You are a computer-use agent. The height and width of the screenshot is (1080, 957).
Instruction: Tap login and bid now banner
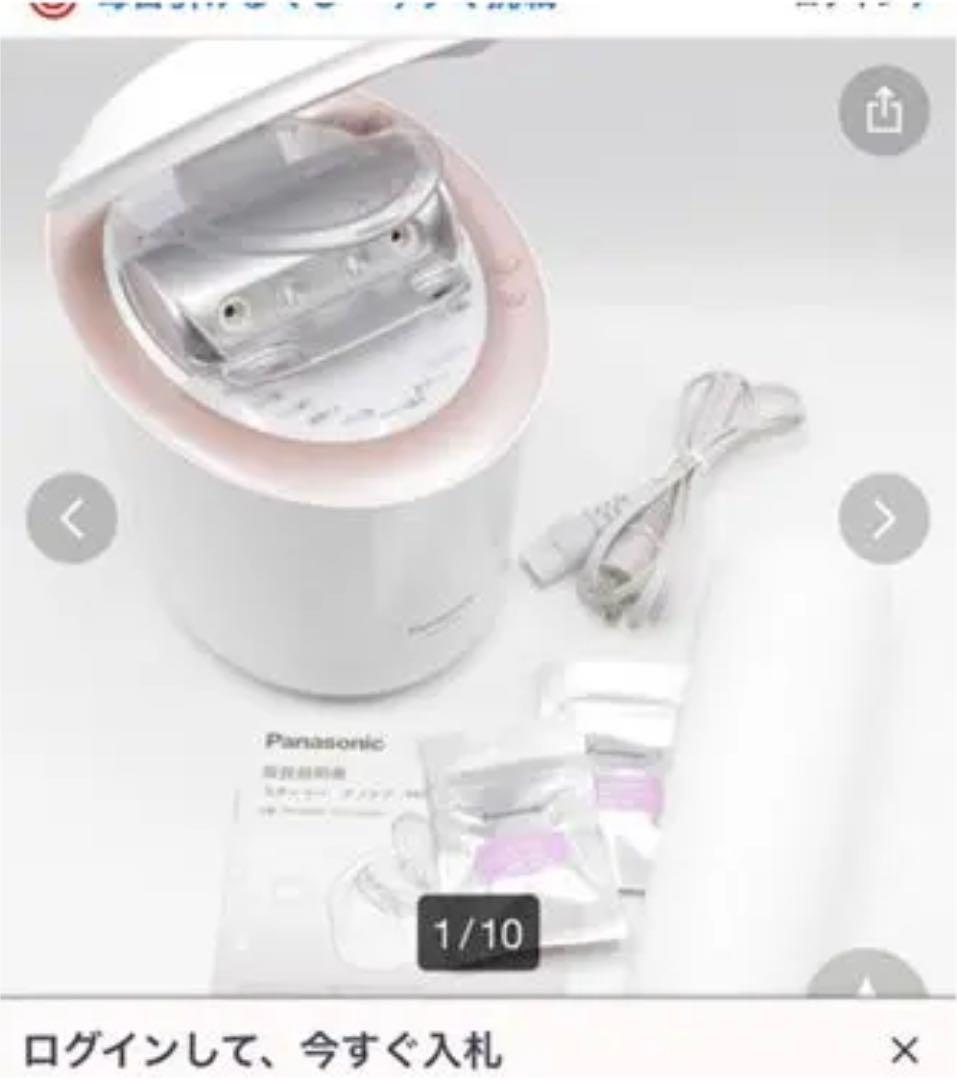coord(262,1049)
